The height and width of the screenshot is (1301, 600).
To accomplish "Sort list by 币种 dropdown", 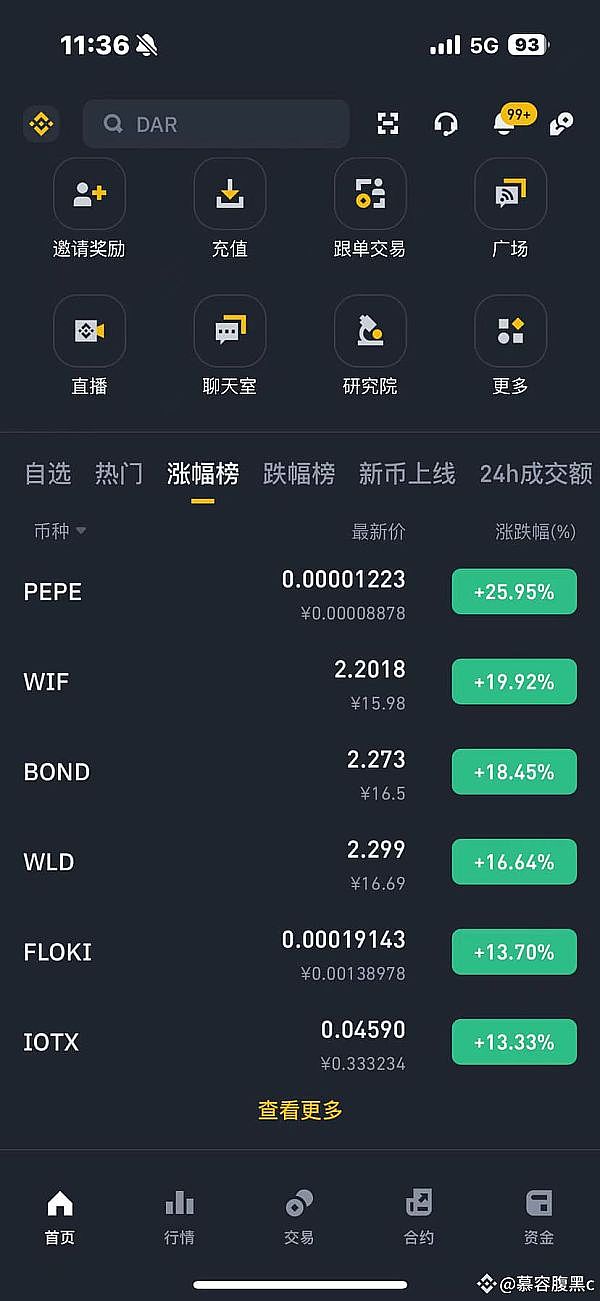I will [x=60, y=531].
